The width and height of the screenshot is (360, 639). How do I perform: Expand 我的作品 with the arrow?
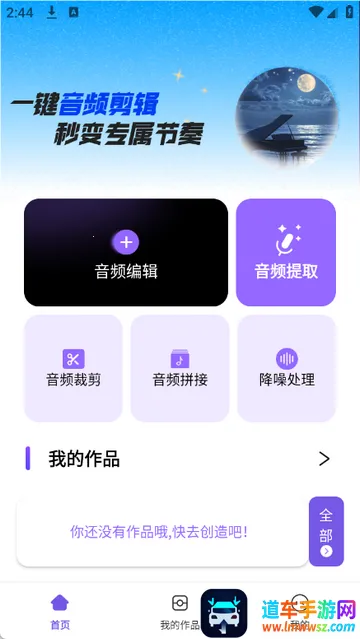point(324,459)
